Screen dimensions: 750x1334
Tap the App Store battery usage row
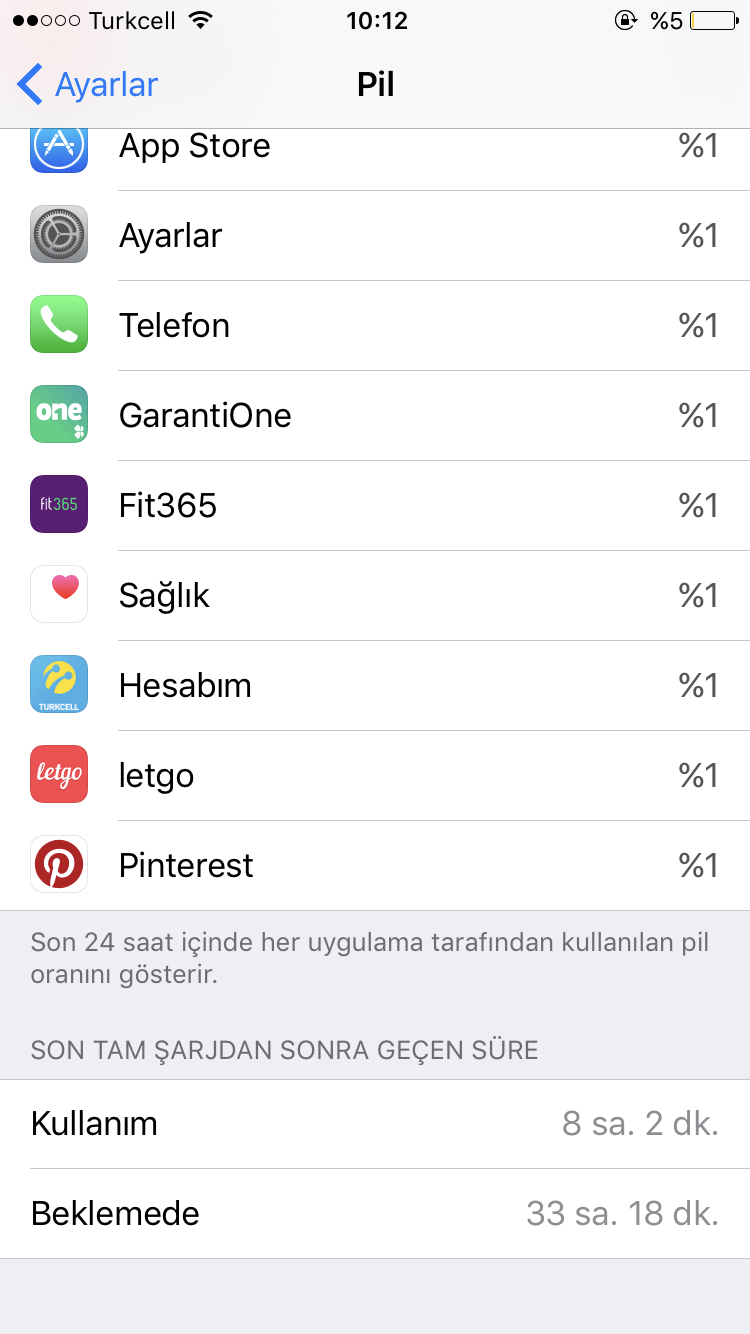(x=375, y=148)
